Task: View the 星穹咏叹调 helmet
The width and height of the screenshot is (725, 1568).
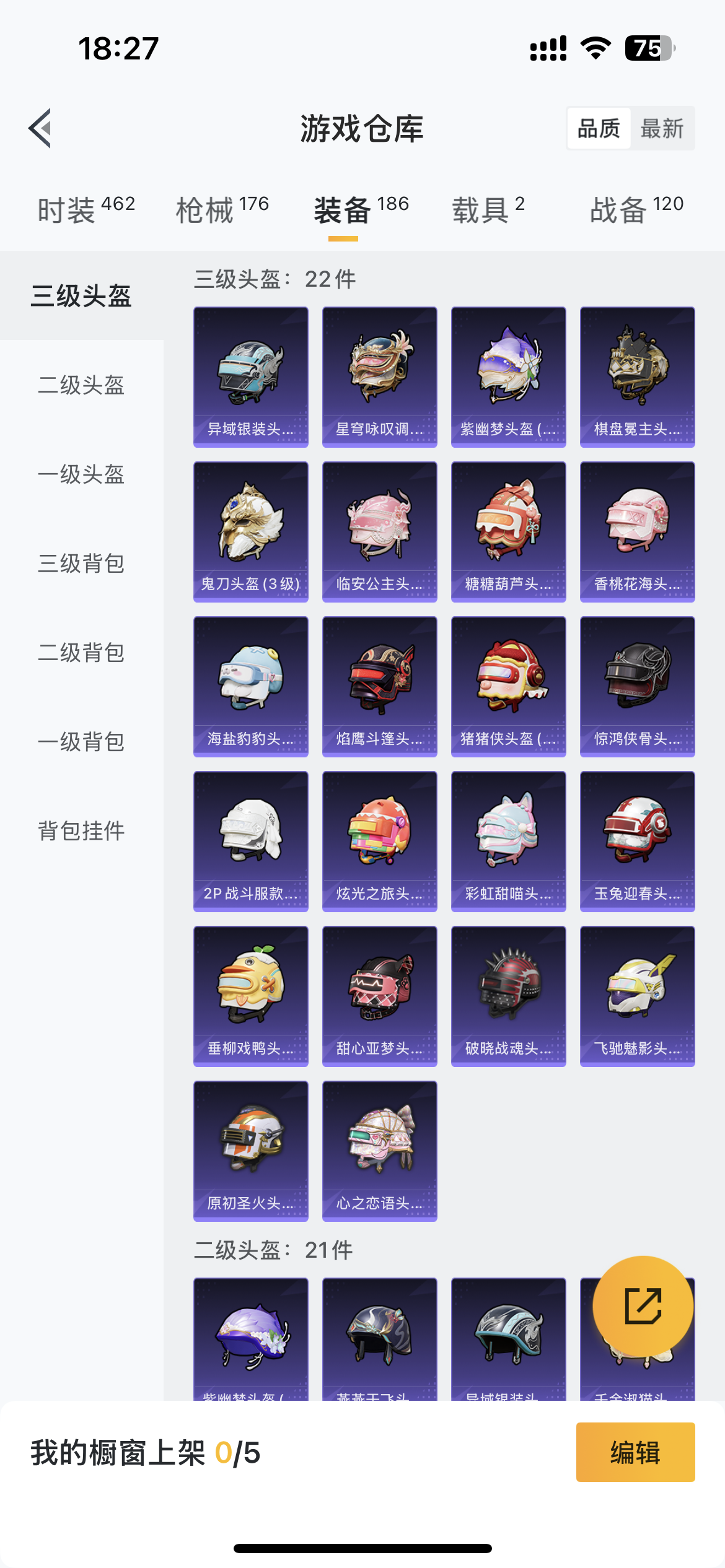Action: pos(380,377)
